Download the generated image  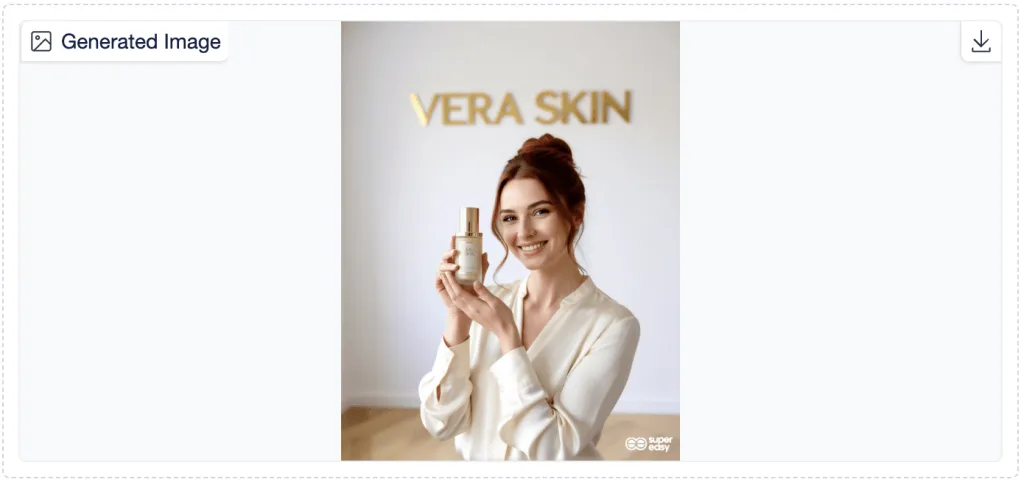[980, 41]
